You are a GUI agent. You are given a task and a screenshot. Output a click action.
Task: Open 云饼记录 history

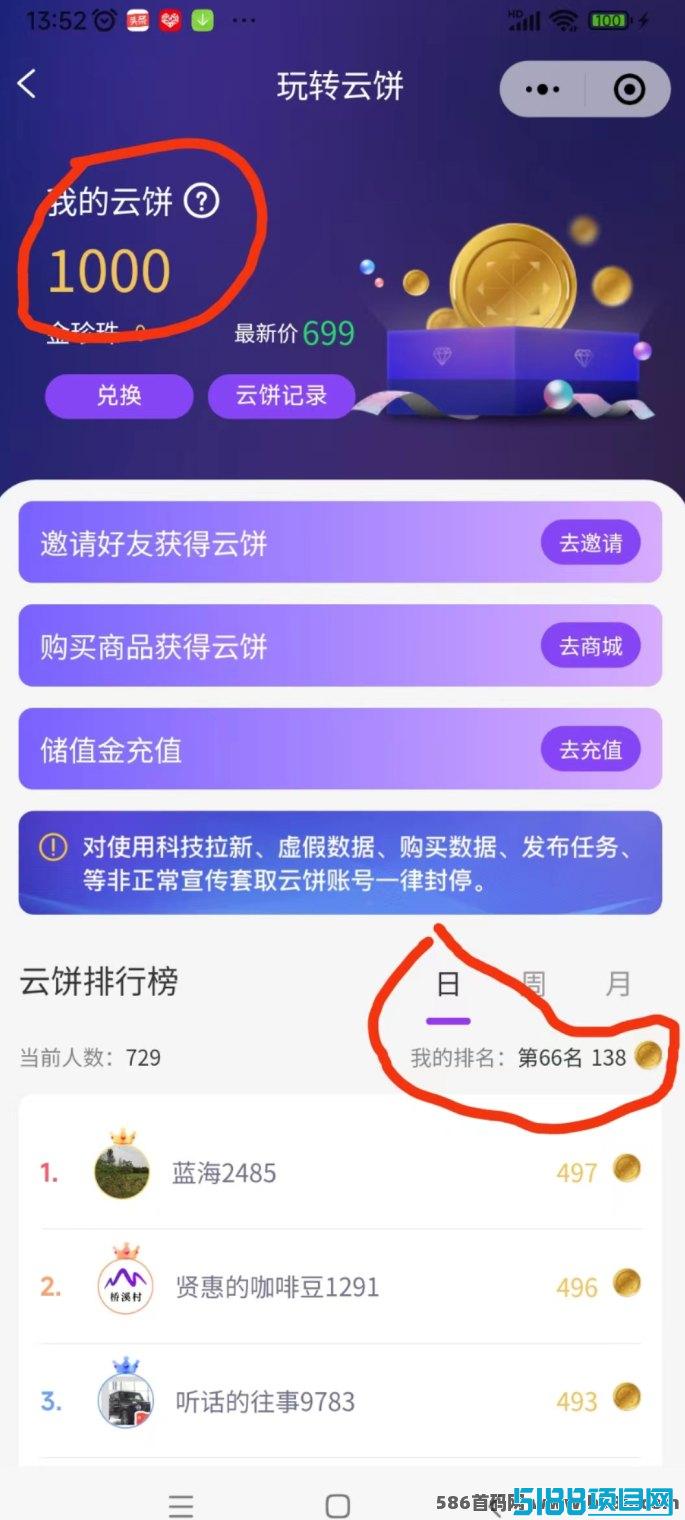pyautogui.click(x=281, y=396)
